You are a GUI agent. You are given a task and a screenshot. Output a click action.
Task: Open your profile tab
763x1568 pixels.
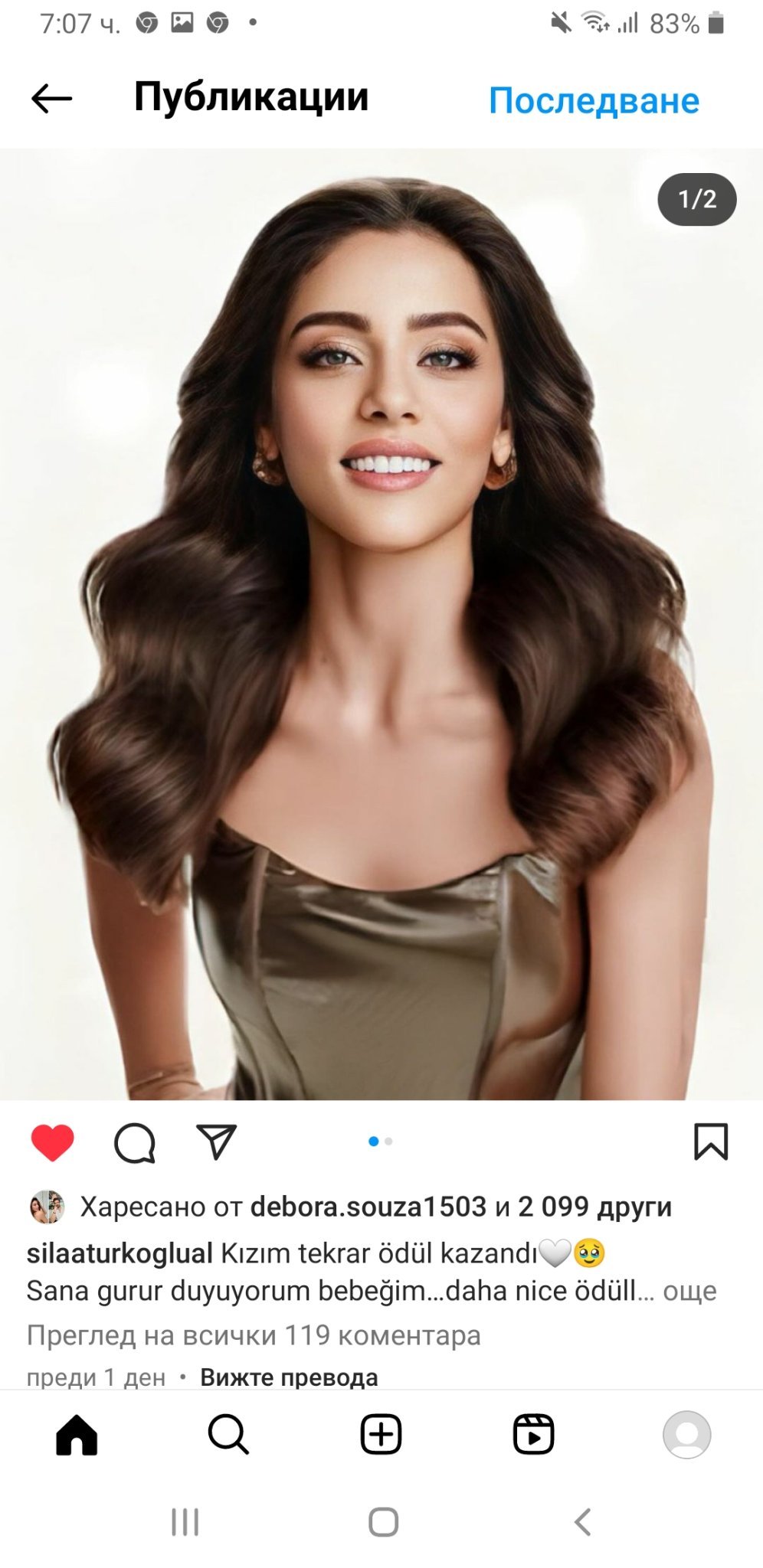tap(686, 1435)
